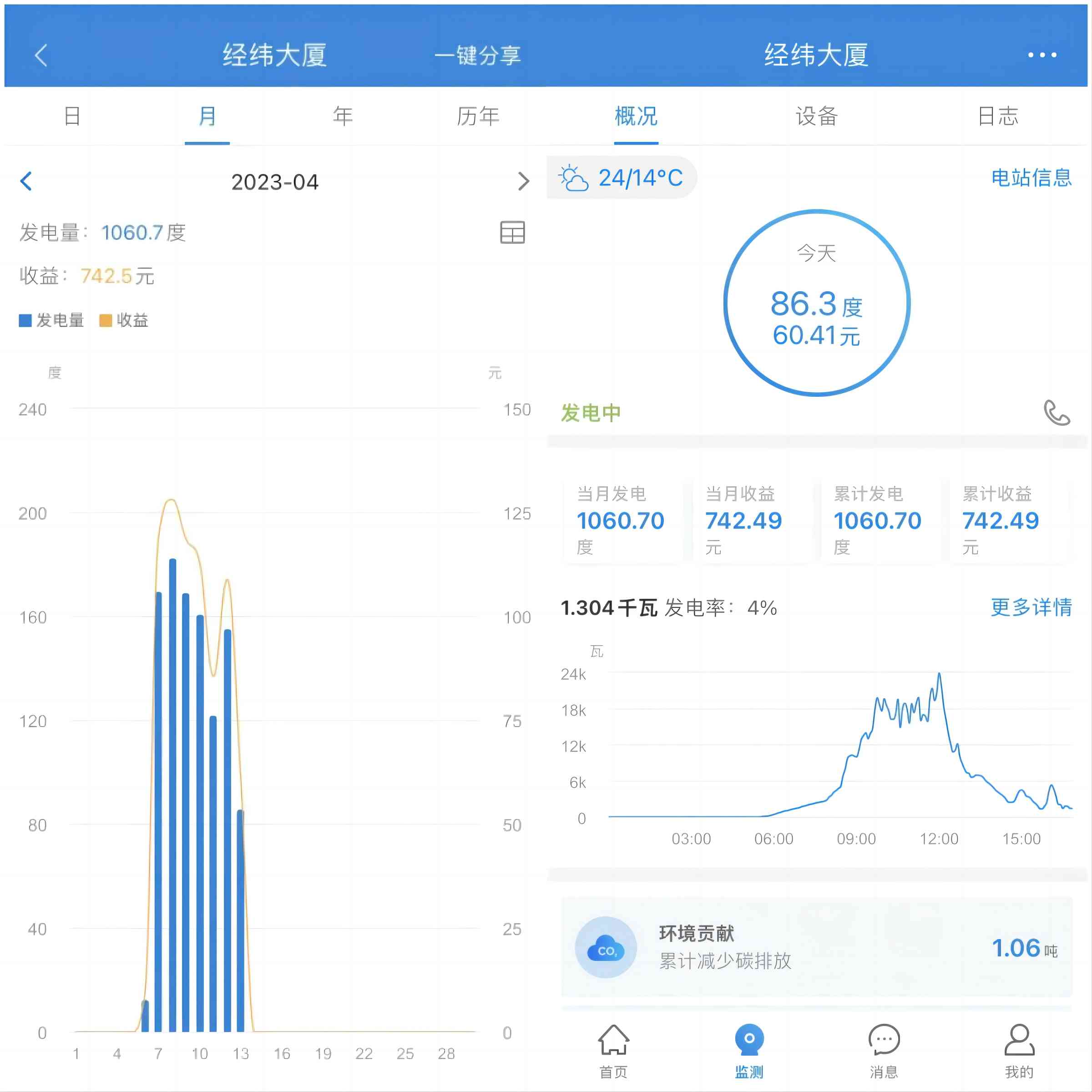Open 更多详情 for power output
This screenshot has height=1092, width=1092.
(1031, 607)
